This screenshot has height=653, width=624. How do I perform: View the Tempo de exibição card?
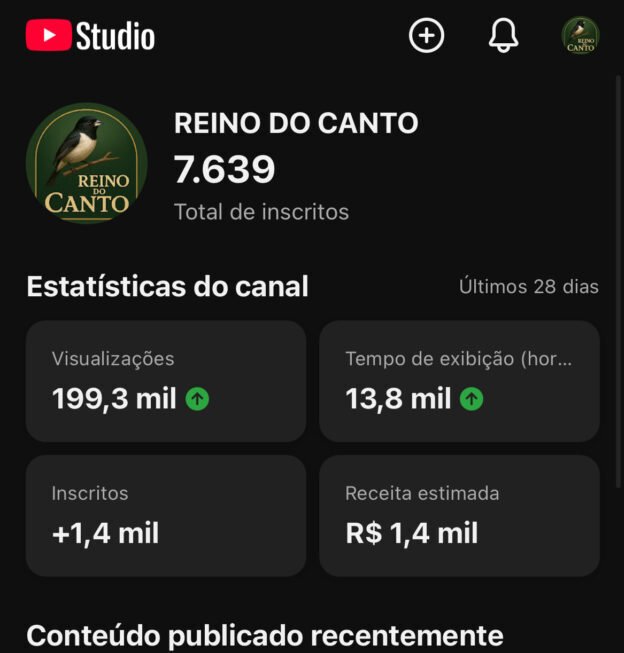point(459,381)
